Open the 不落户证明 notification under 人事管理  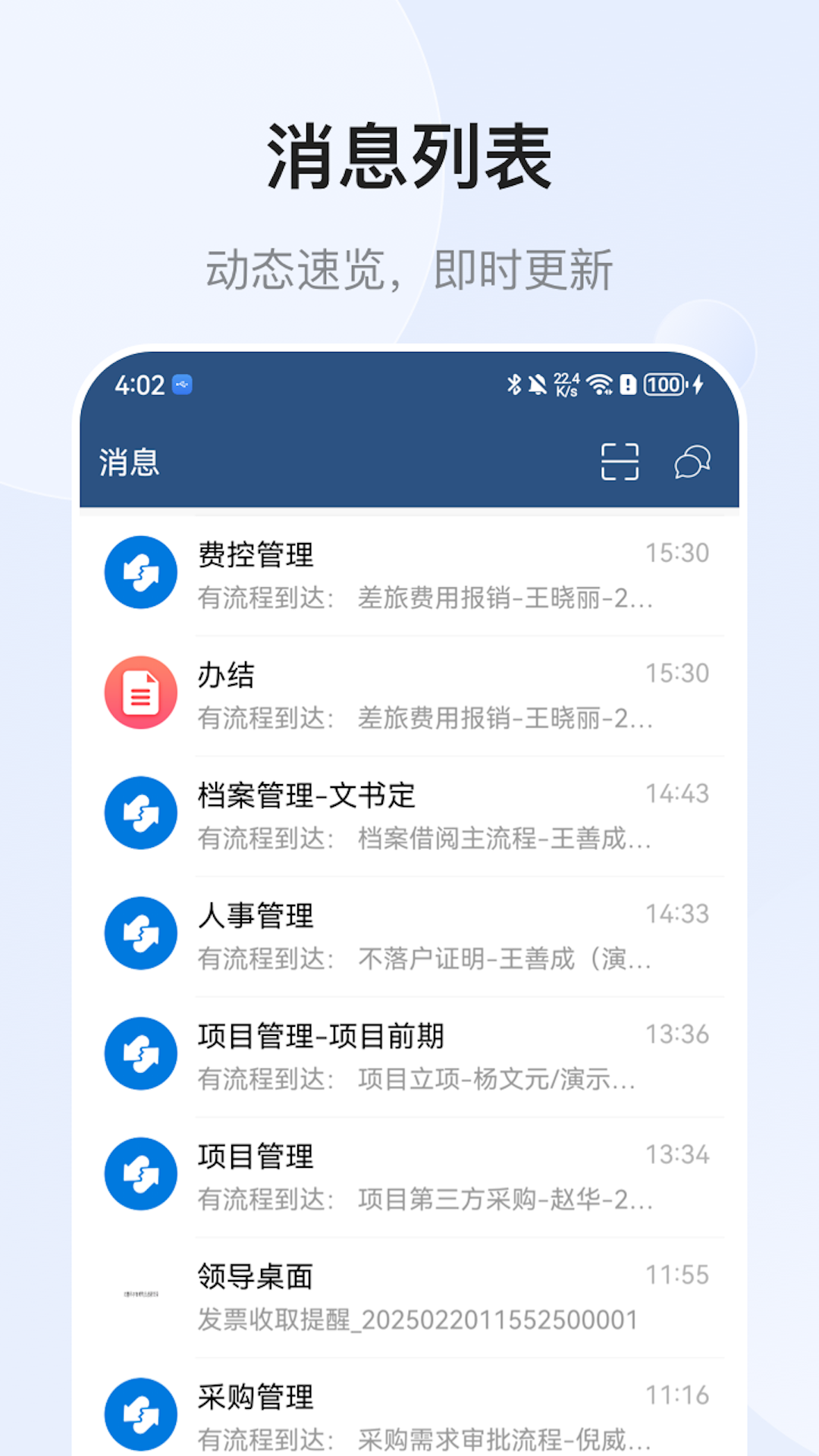[x=425, y=959]
